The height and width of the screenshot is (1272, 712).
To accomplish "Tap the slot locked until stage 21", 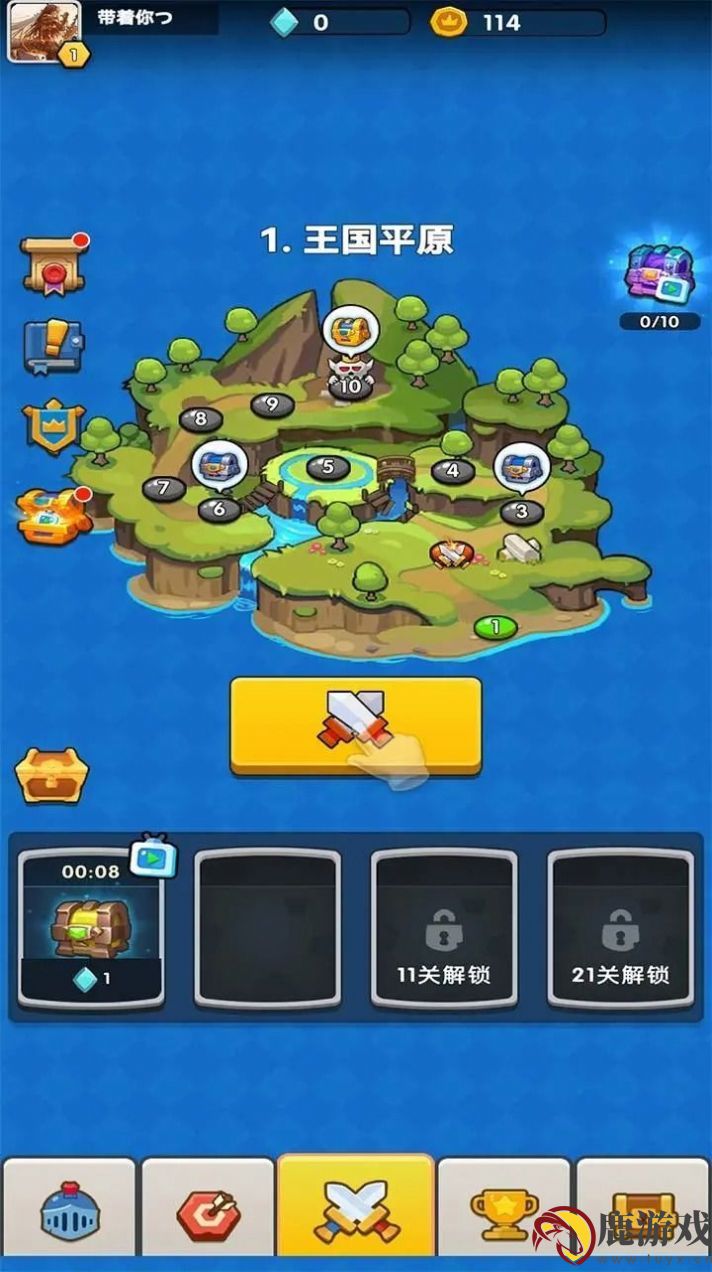I will coord(620,927).
